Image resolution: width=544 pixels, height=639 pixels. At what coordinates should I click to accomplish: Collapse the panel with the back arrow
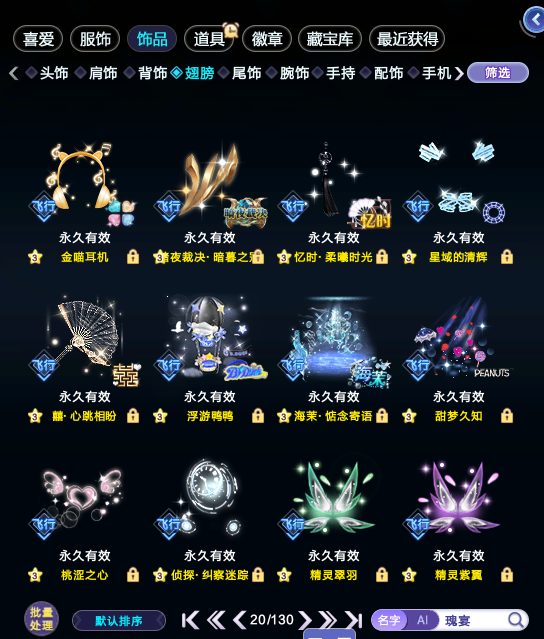point(534,20)
